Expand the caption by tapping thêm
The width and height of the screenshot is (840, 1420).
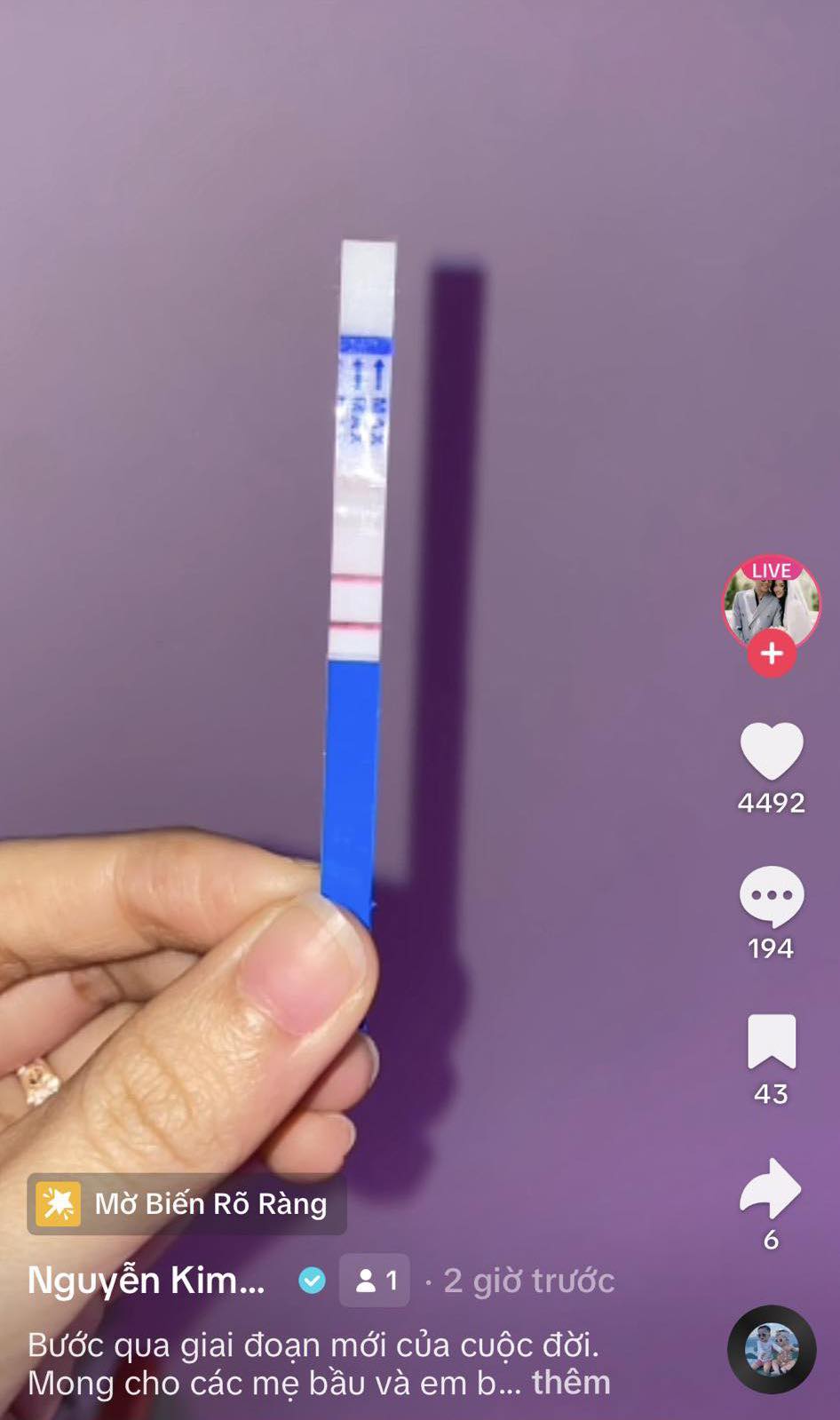[571, 1383]
